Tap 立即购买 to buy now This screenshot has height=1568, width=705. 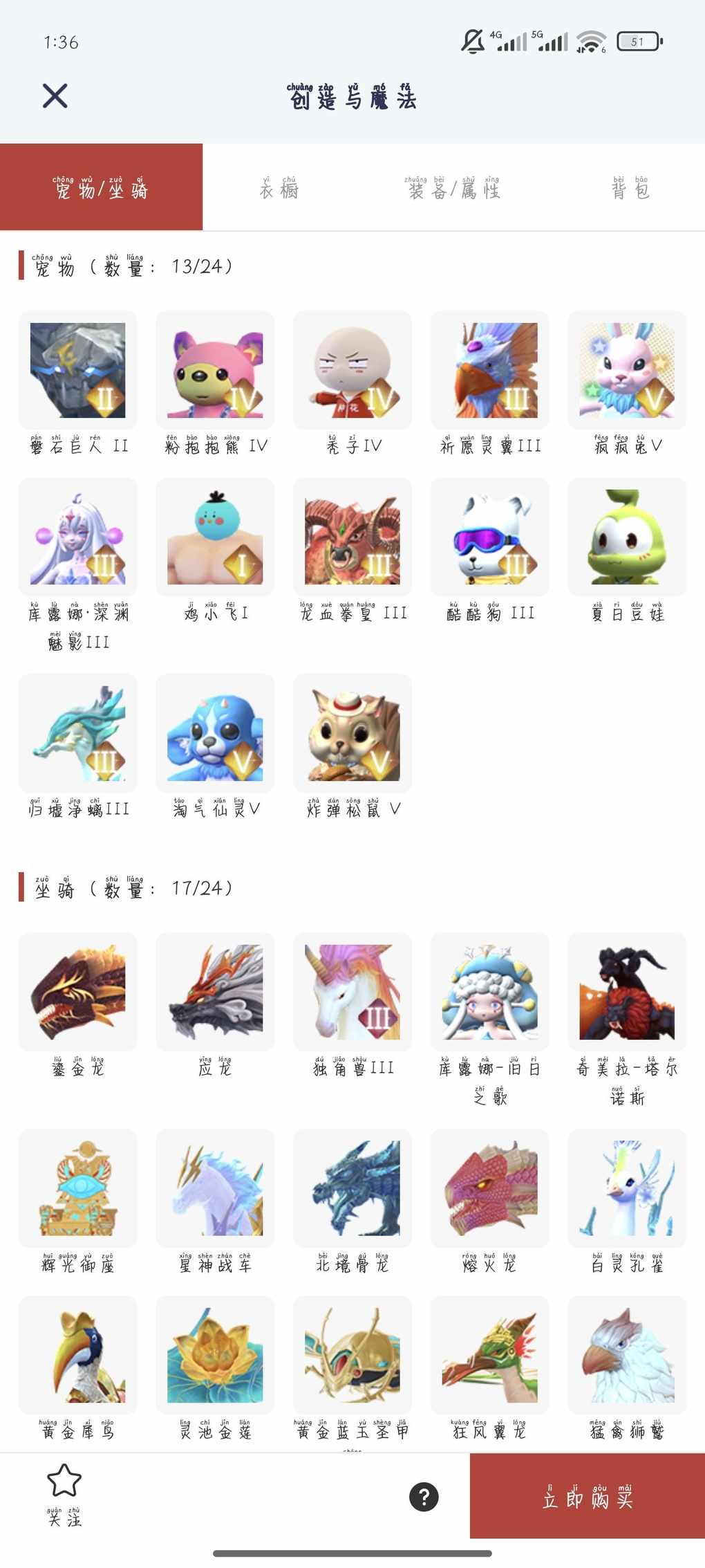[587, 1497]
